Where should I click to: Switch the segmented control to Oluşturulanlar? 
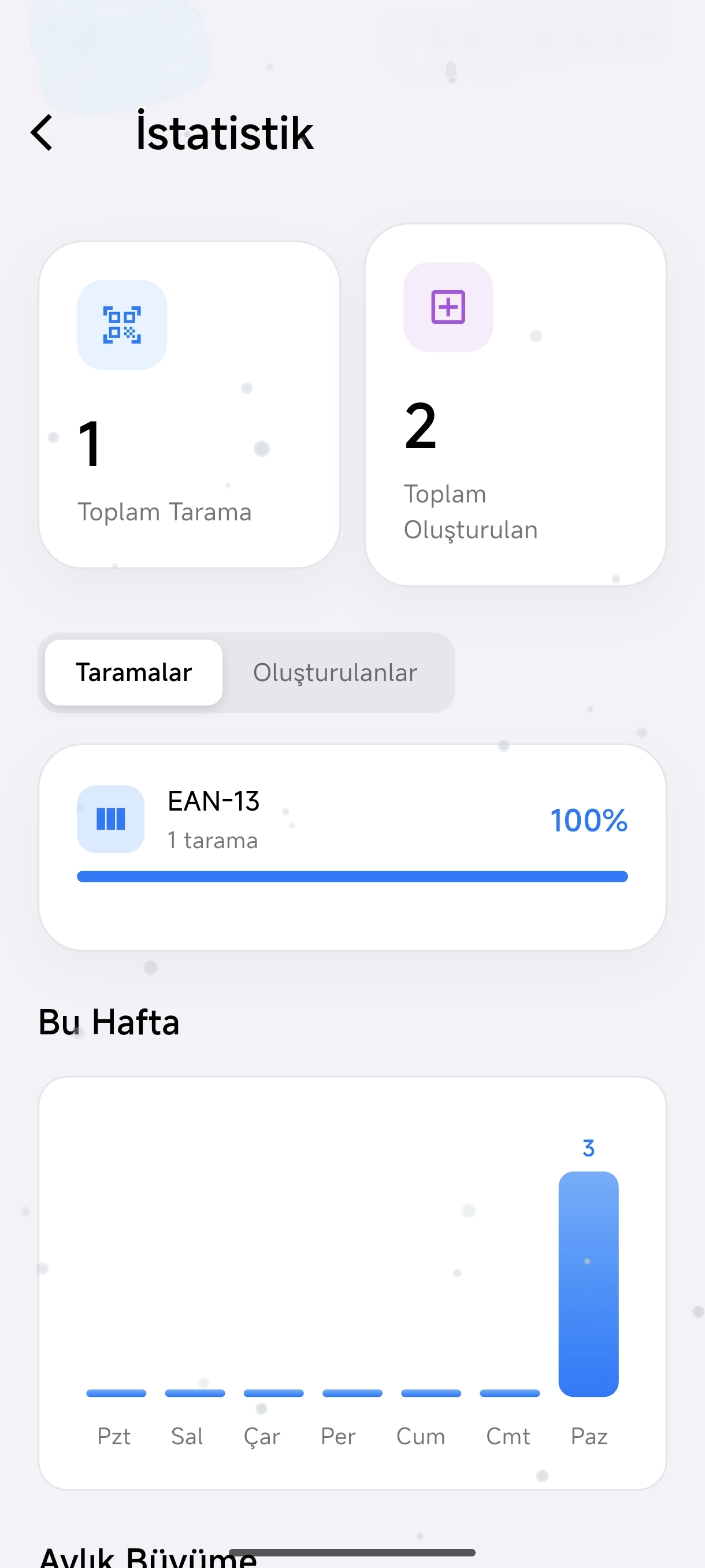point(335,672)
